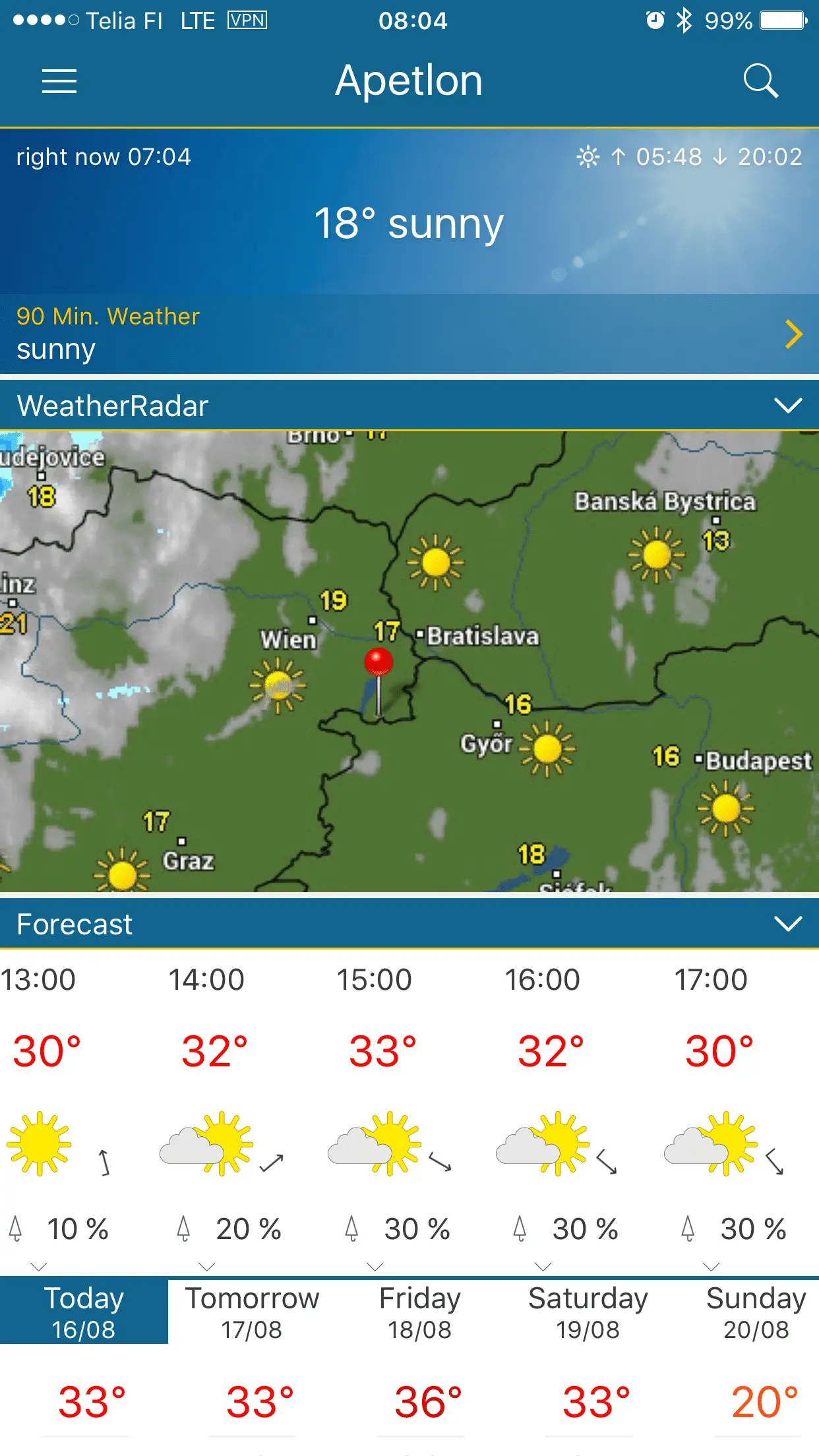Open the weather radar map
Image resolution: width=819 pixels, height=1456 pixels.
(409, 661)
